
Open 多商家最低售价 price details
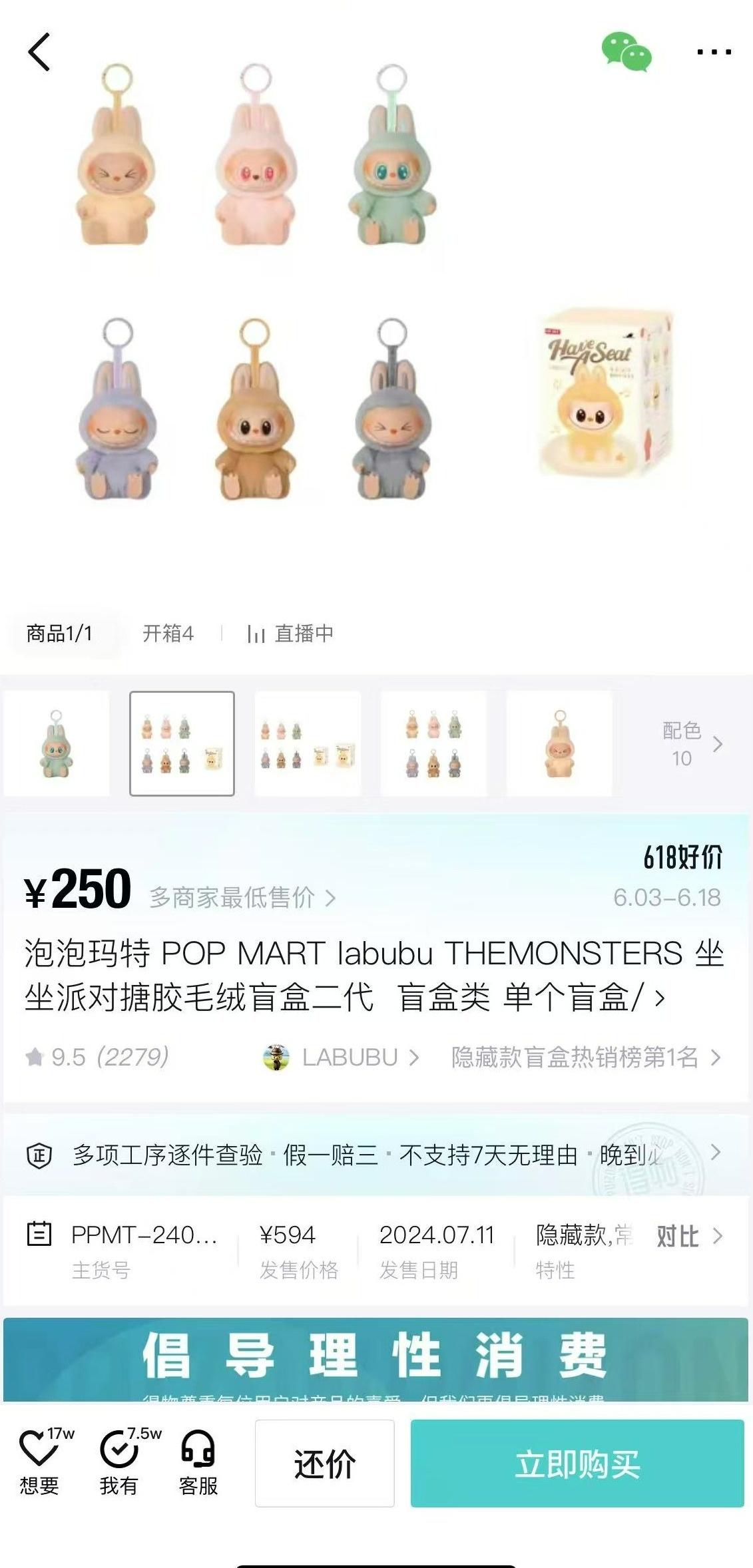[242, 897]
